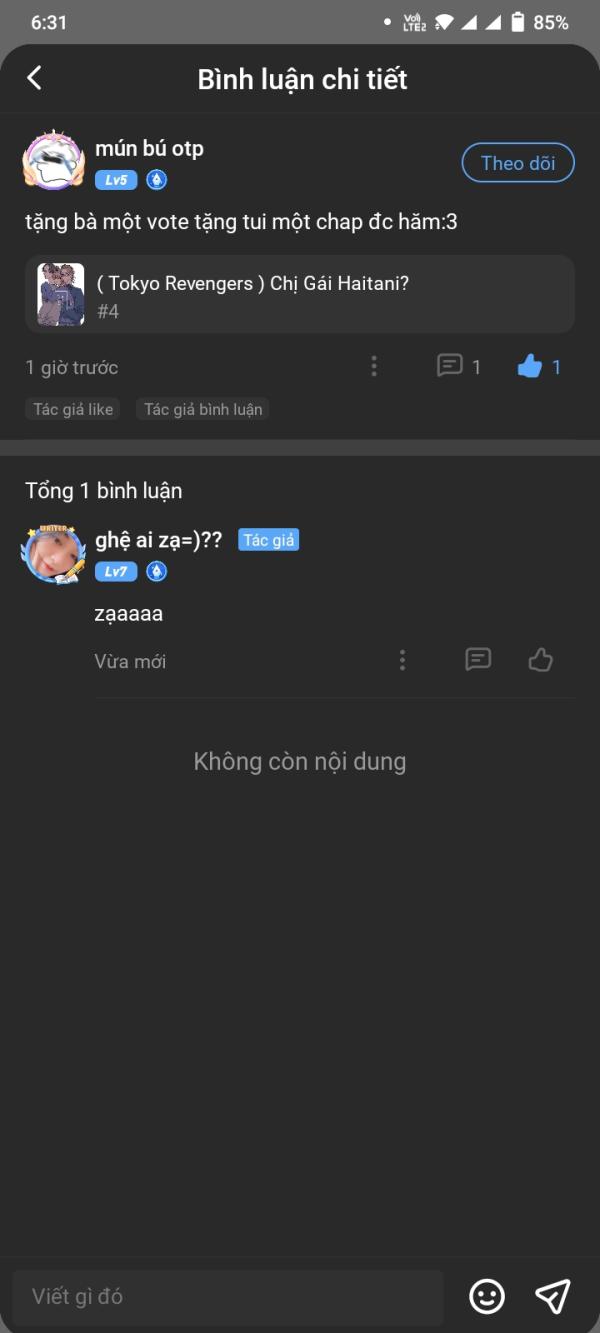
Task: Reply to the zạaaaa comment
Action: (x=478, y=660)
